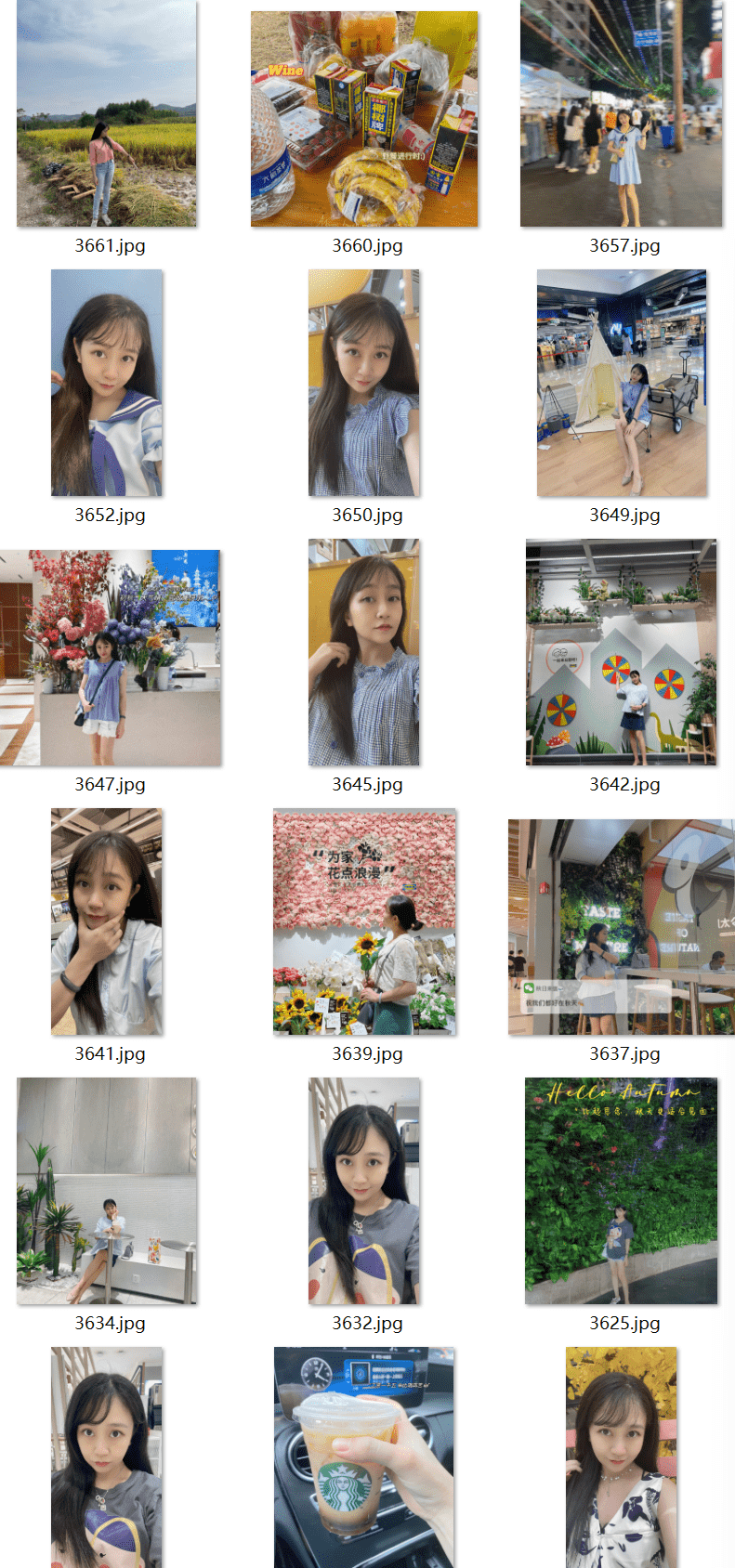View the 3642.jpg photo
Screen dimensions: 735x1568
point(622,652)
